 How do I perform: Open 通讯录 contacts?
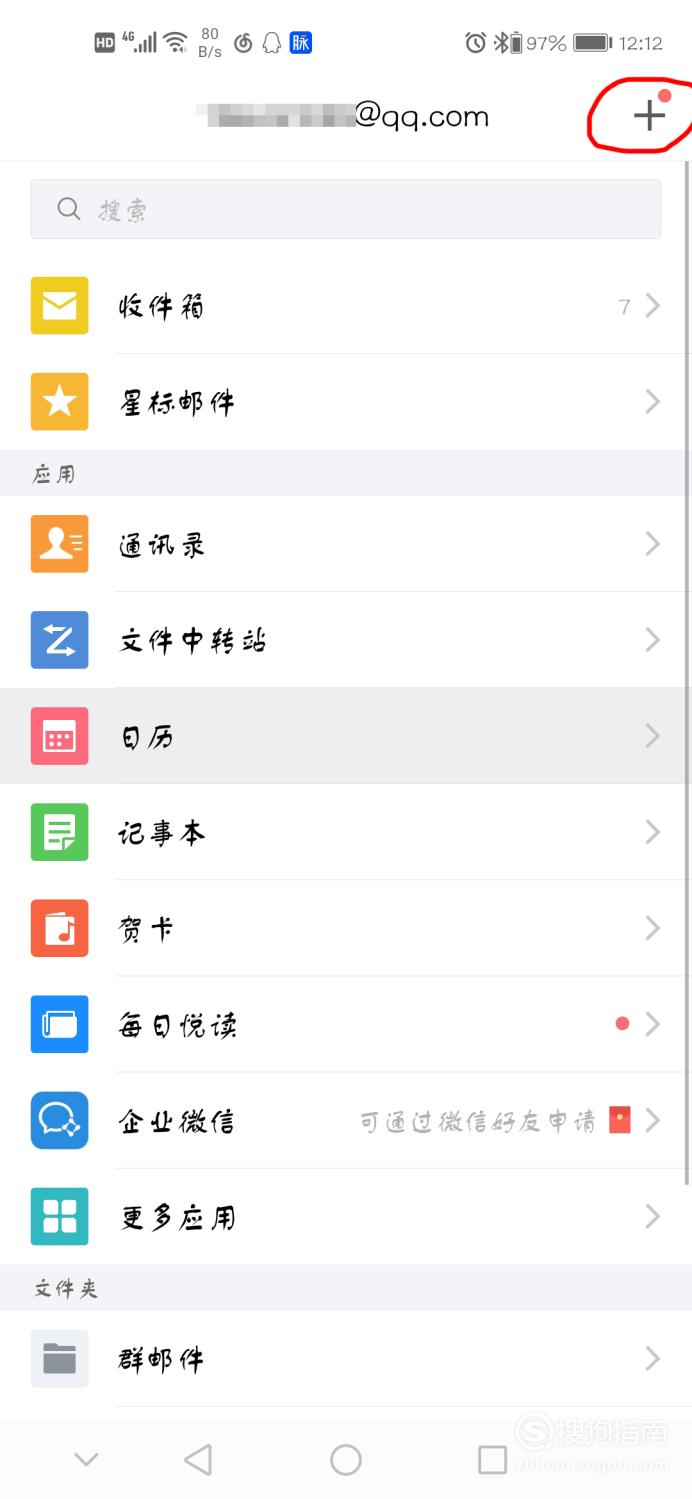point(345,544)
